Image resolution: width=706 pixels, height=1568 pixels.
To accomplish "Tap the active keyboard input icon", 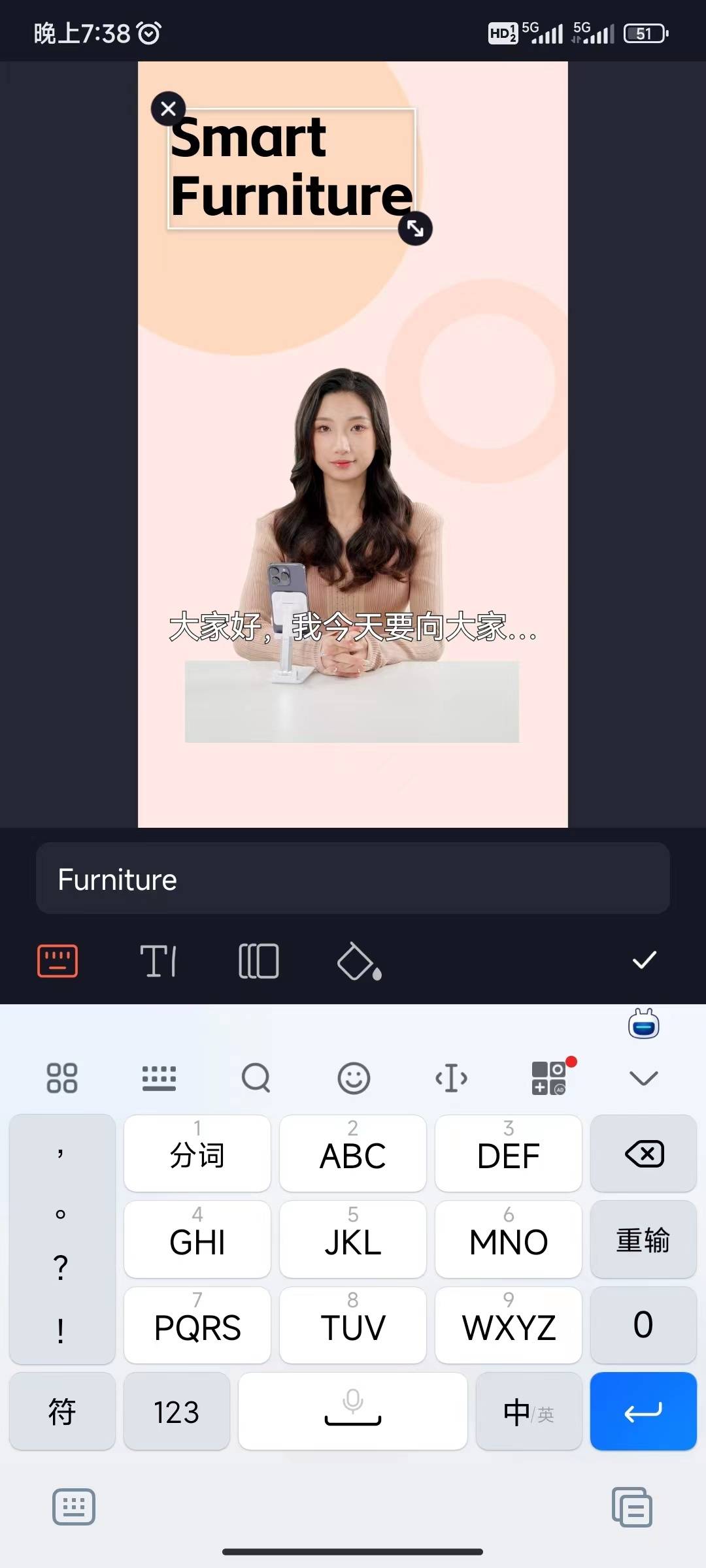I will (x=58, y=960).
